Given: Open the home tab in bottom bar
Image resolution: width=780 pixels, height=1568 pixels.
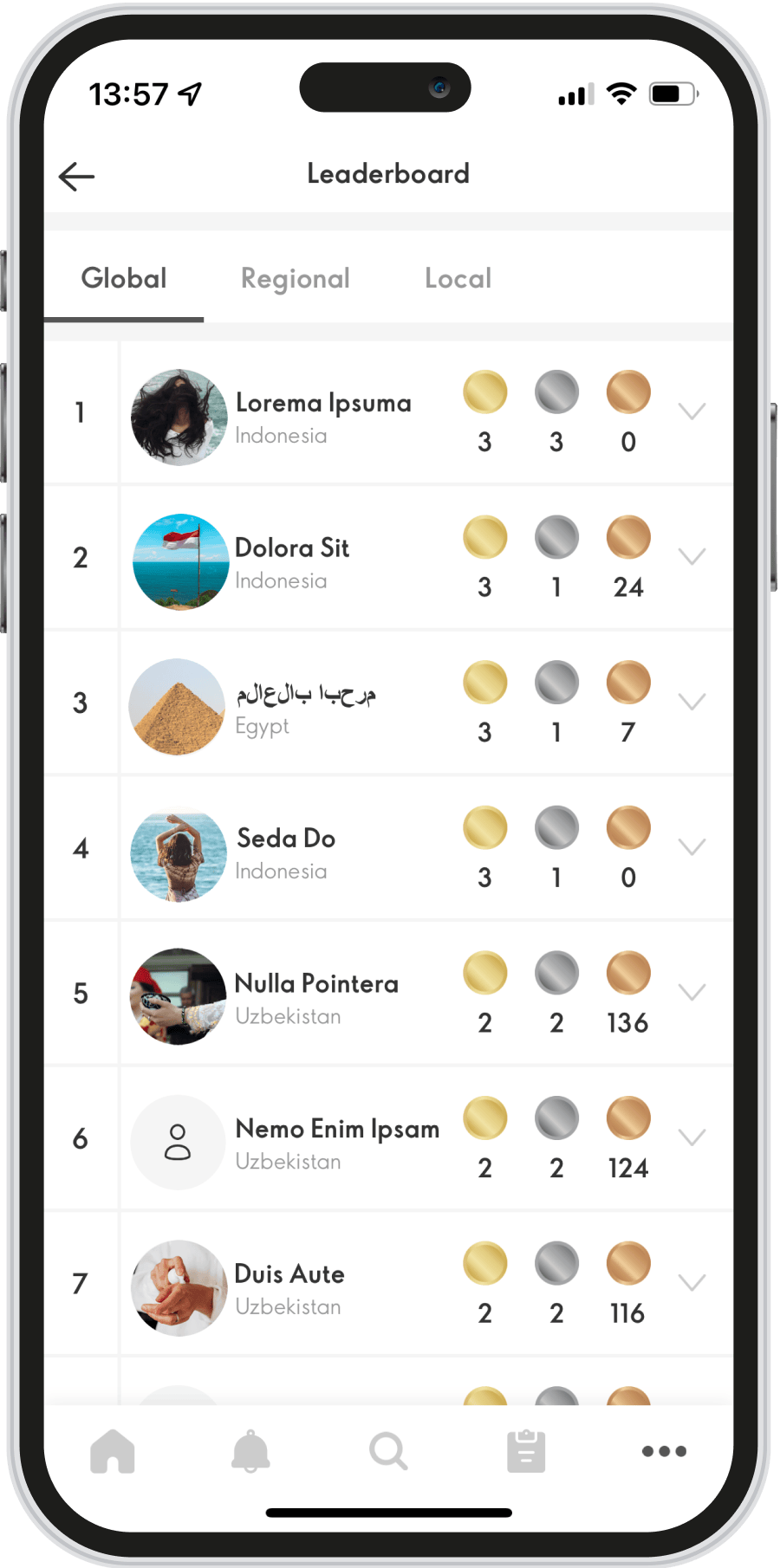Looking at the screenshot, I should pos(113,1451).
